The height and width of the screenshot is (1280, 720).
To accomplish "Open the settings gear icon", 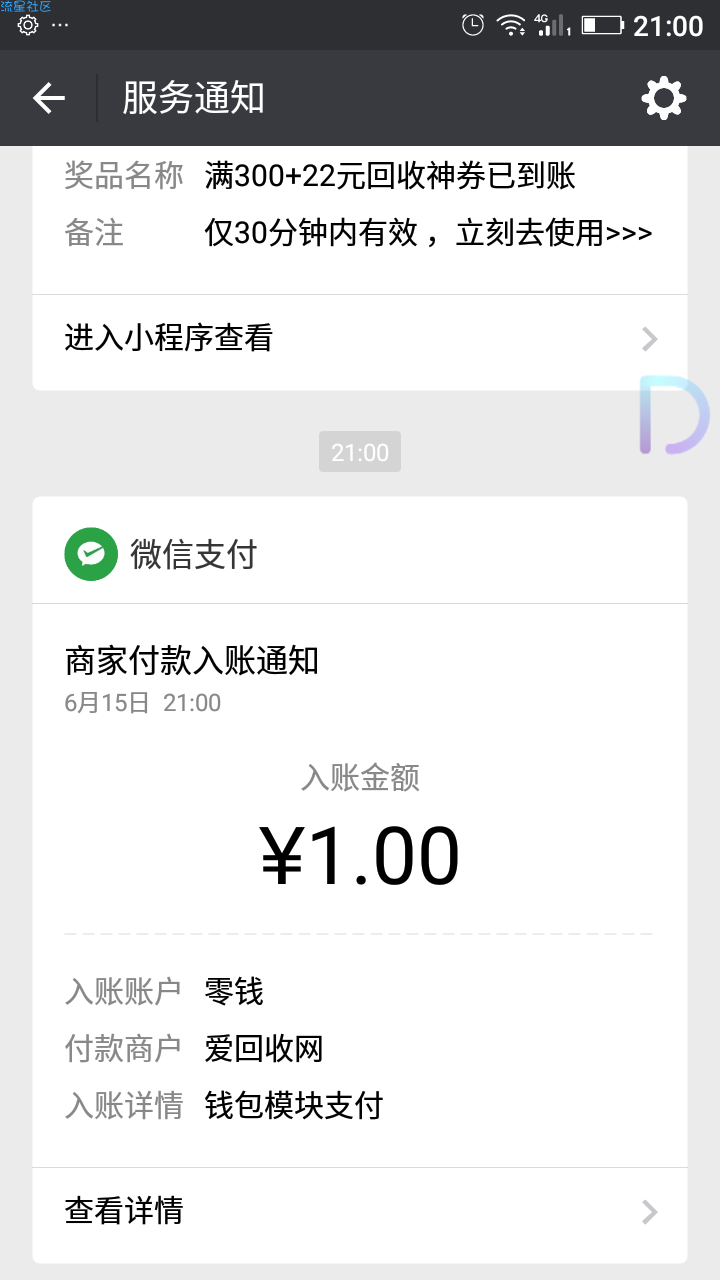I will pos(664,98).
